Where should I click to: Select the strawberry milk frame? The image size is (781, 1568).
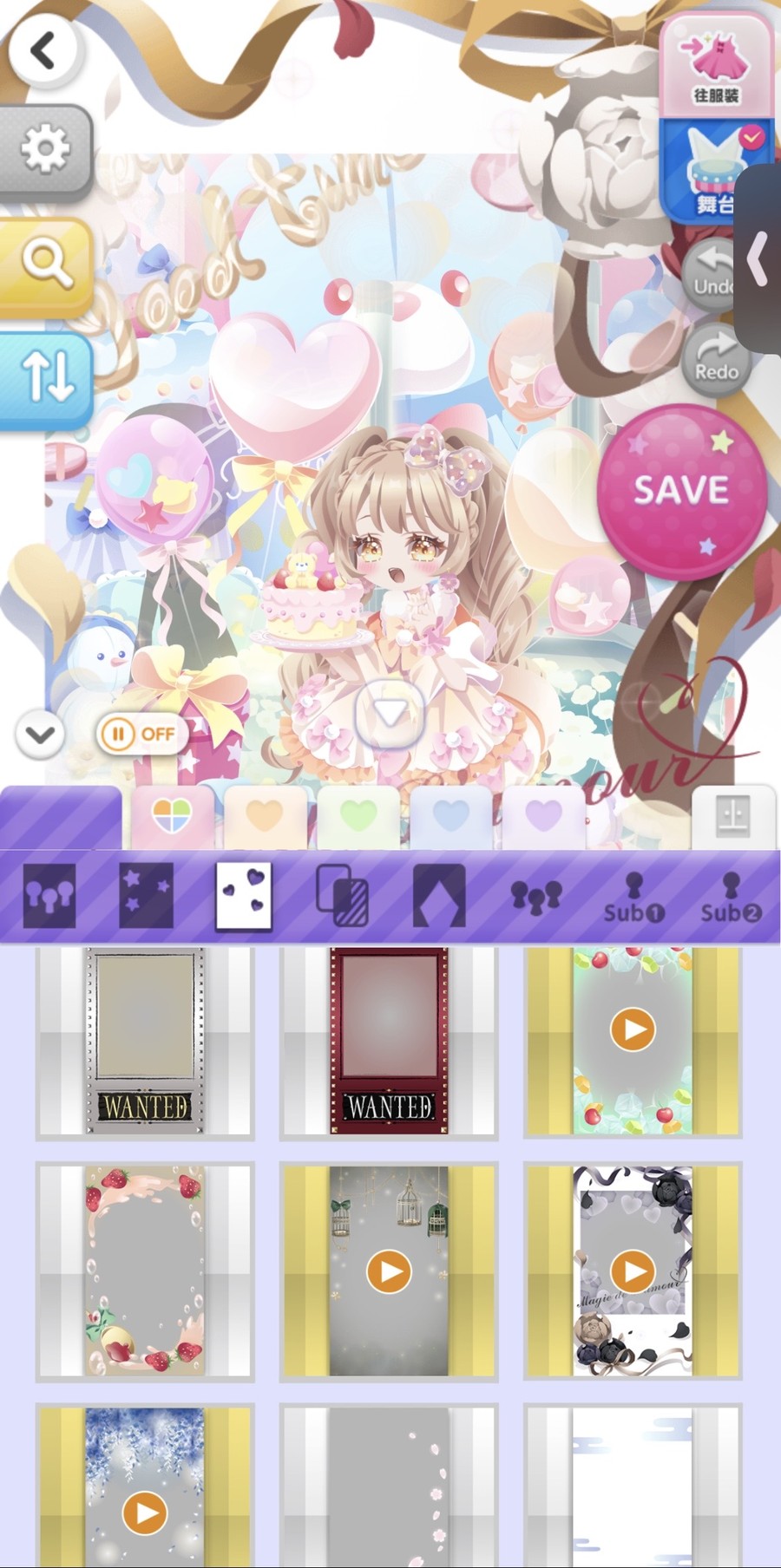(x=145, y=1271)
